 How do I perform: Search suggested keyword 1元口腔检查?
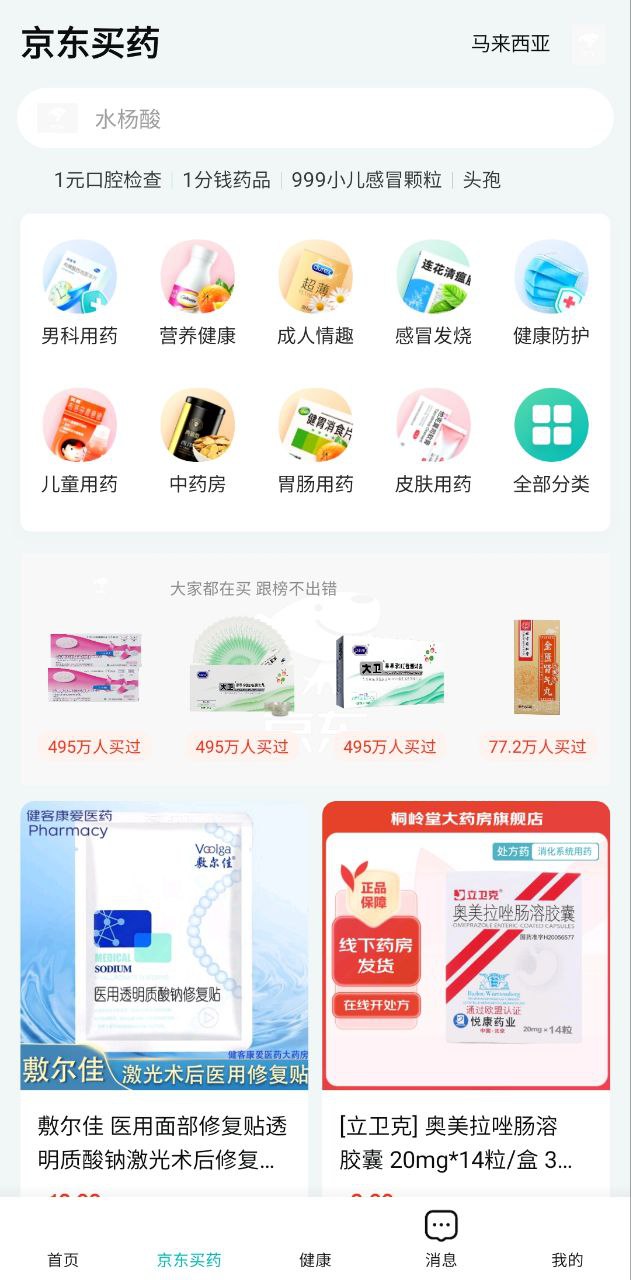click(x=107, y=180)
